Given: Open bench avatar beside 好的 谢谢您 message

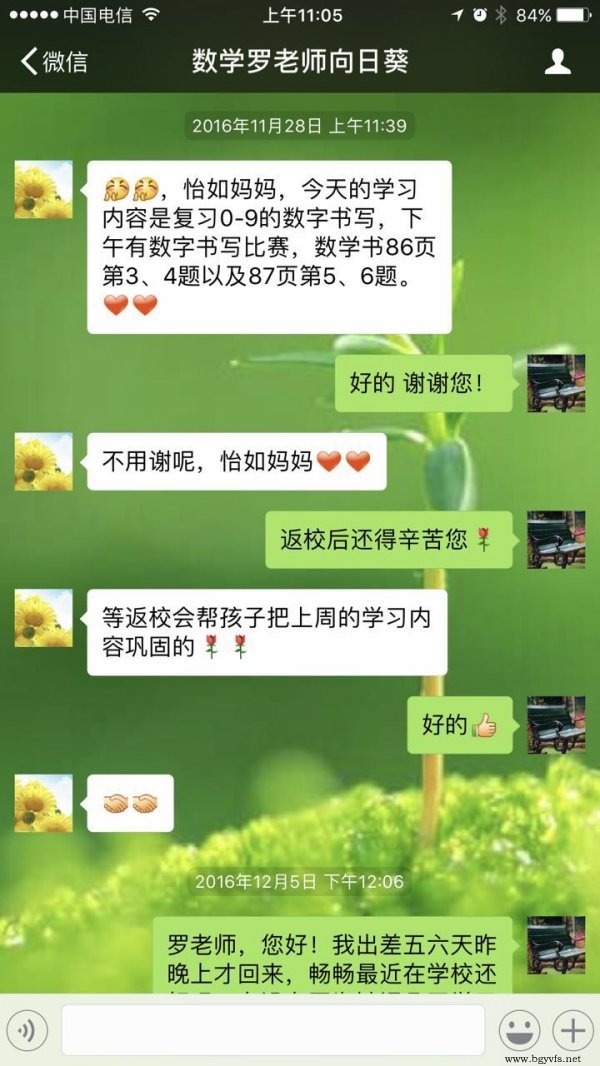Looking at the screenshot, I should pos(556,383).
